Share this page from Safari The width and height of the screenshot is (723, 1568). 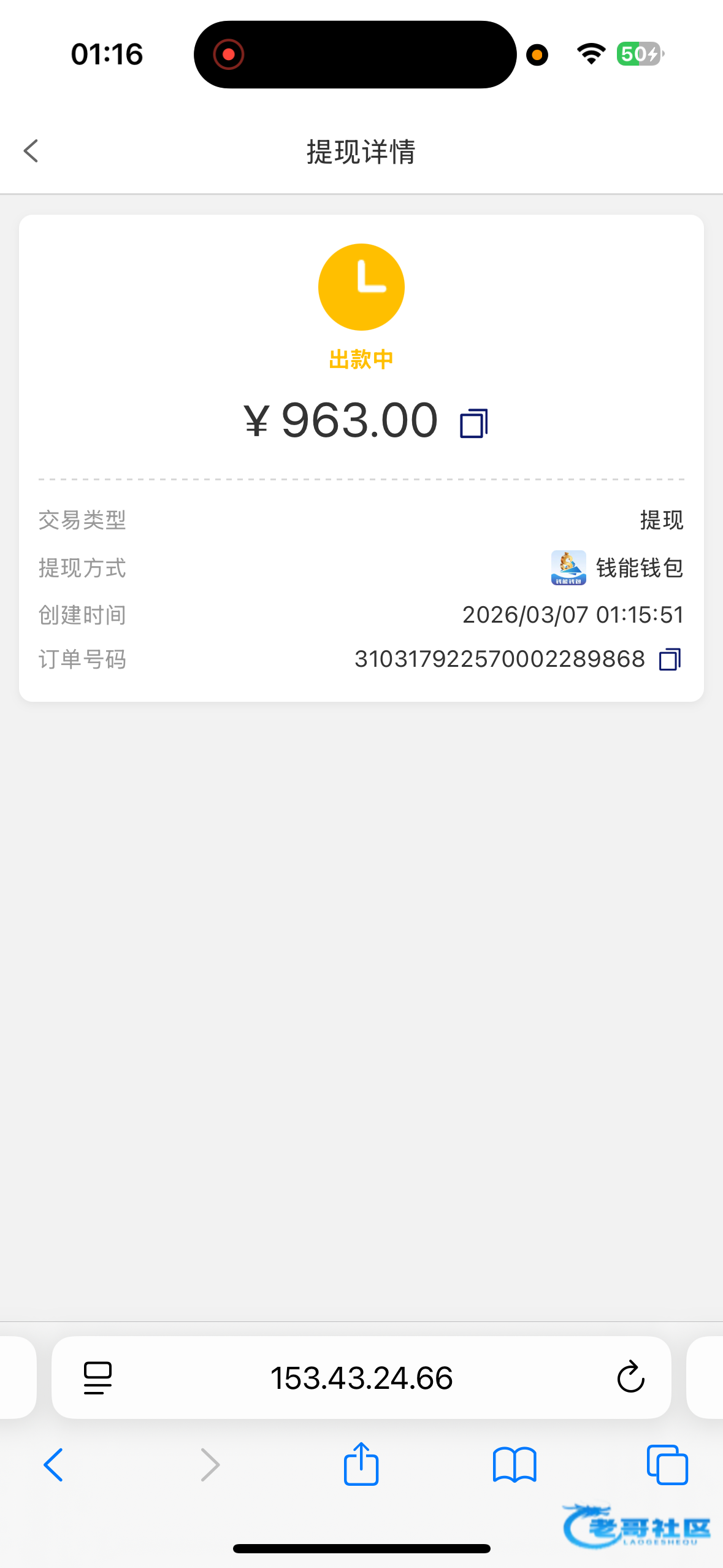click(x=361, y=1464)
